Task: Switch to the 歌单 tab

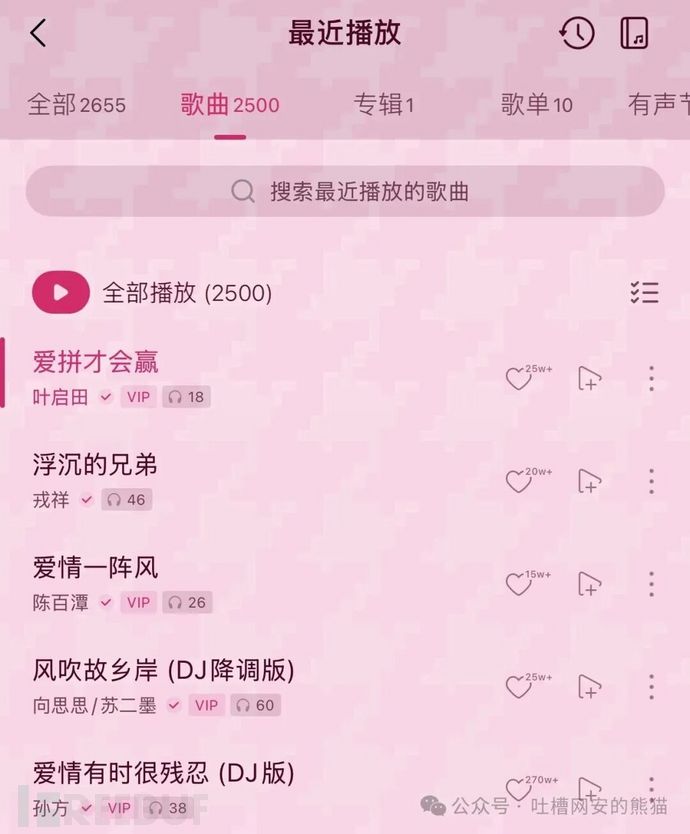Action: 536,105
